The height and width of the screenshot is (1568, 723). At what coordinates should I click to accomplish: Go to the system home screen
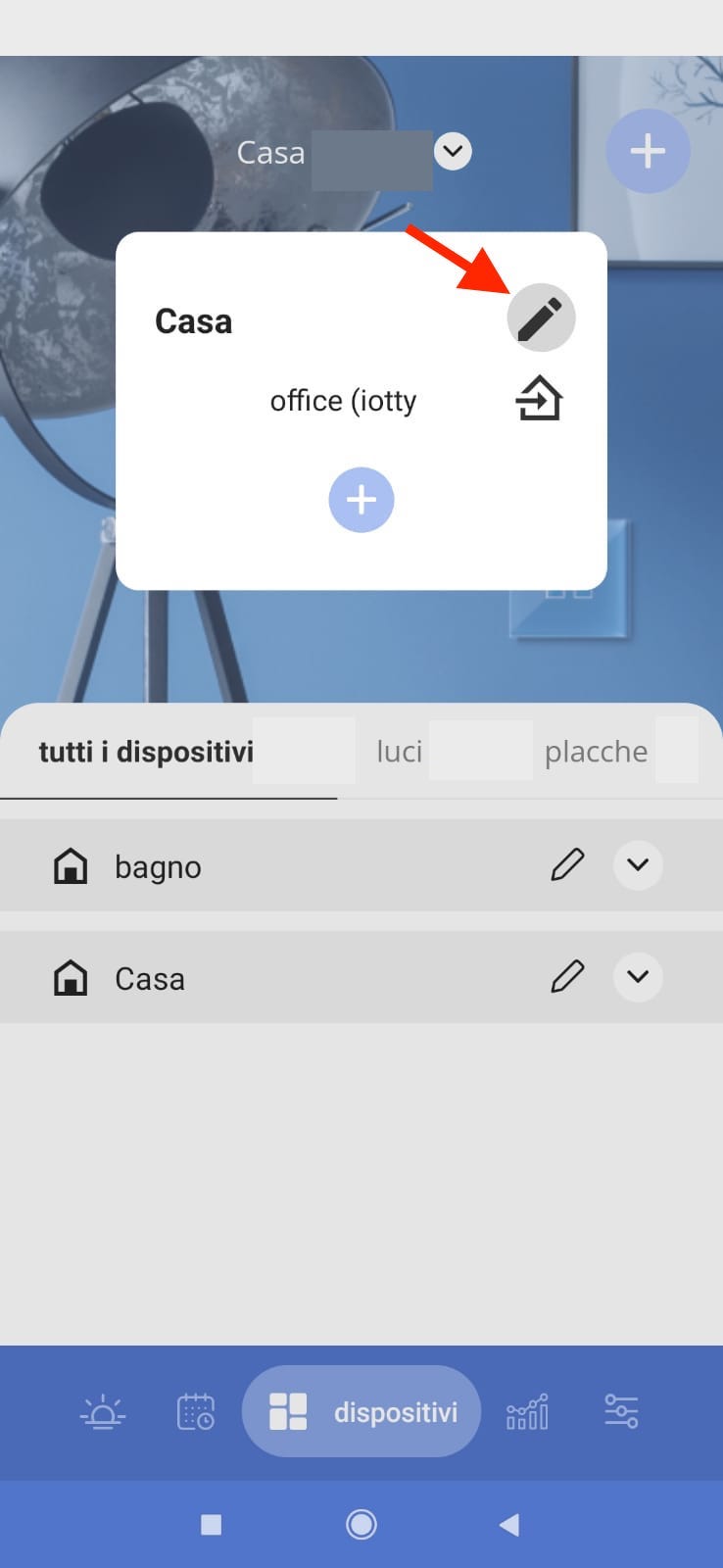pyautogui.click(x=361, y=1525)
